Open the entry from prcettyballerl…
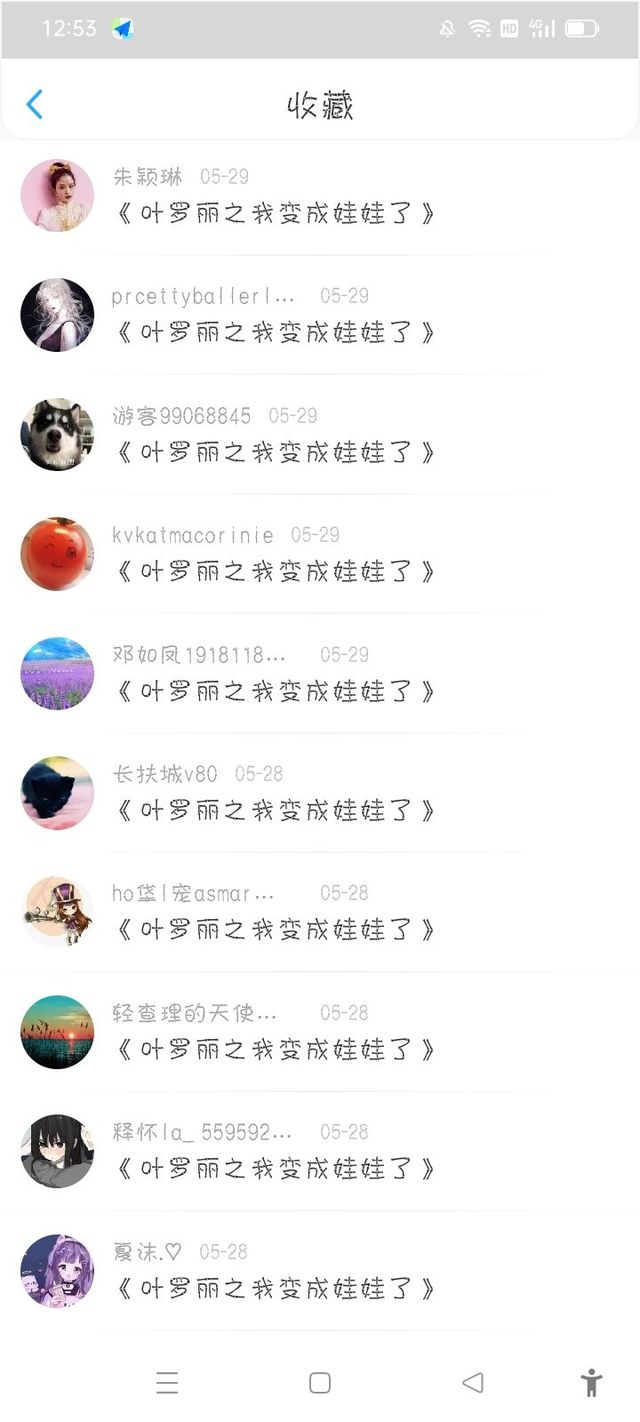Screen dimensions: 640x1422 (320, 315)
